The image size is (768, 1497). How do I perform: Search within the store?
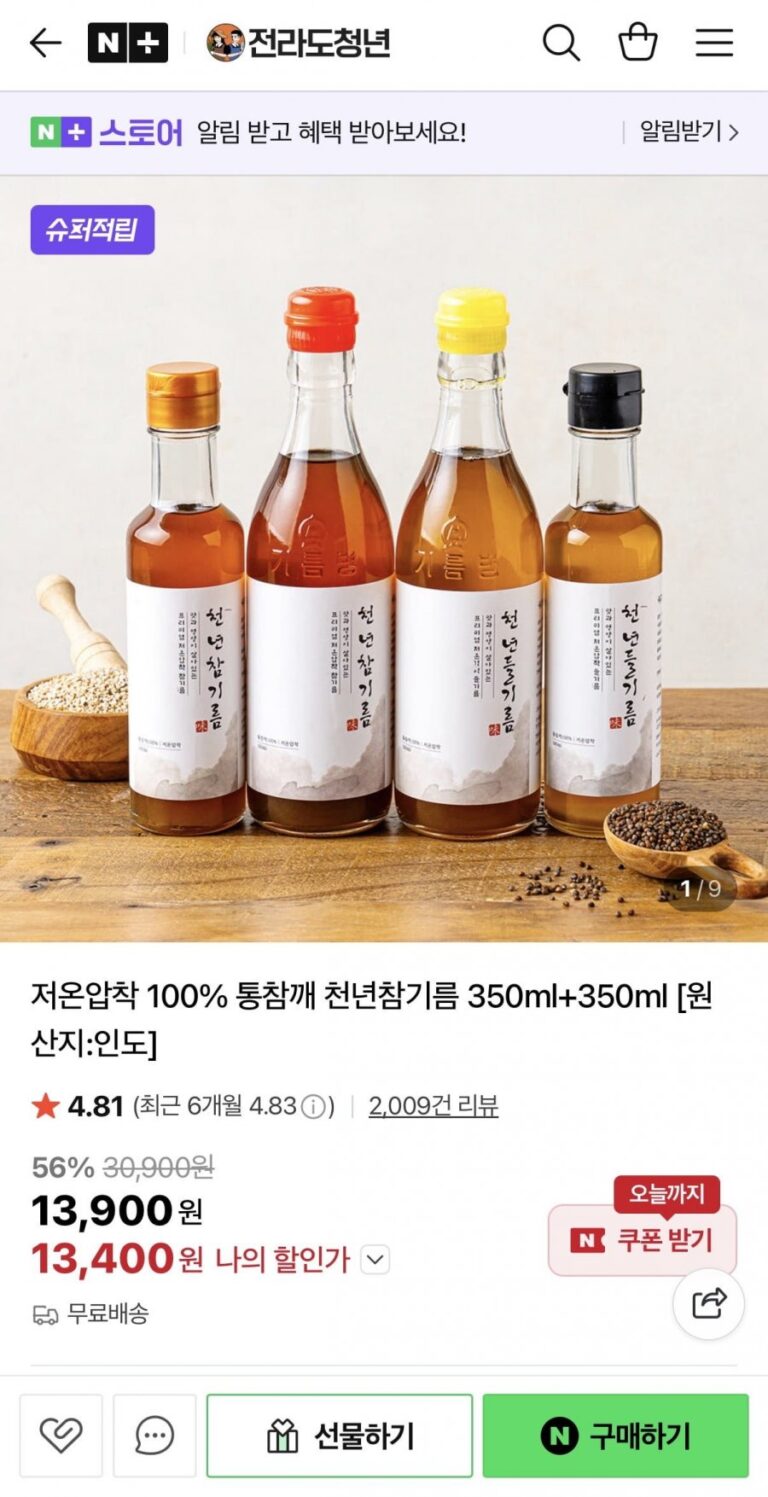coord(561,43)
